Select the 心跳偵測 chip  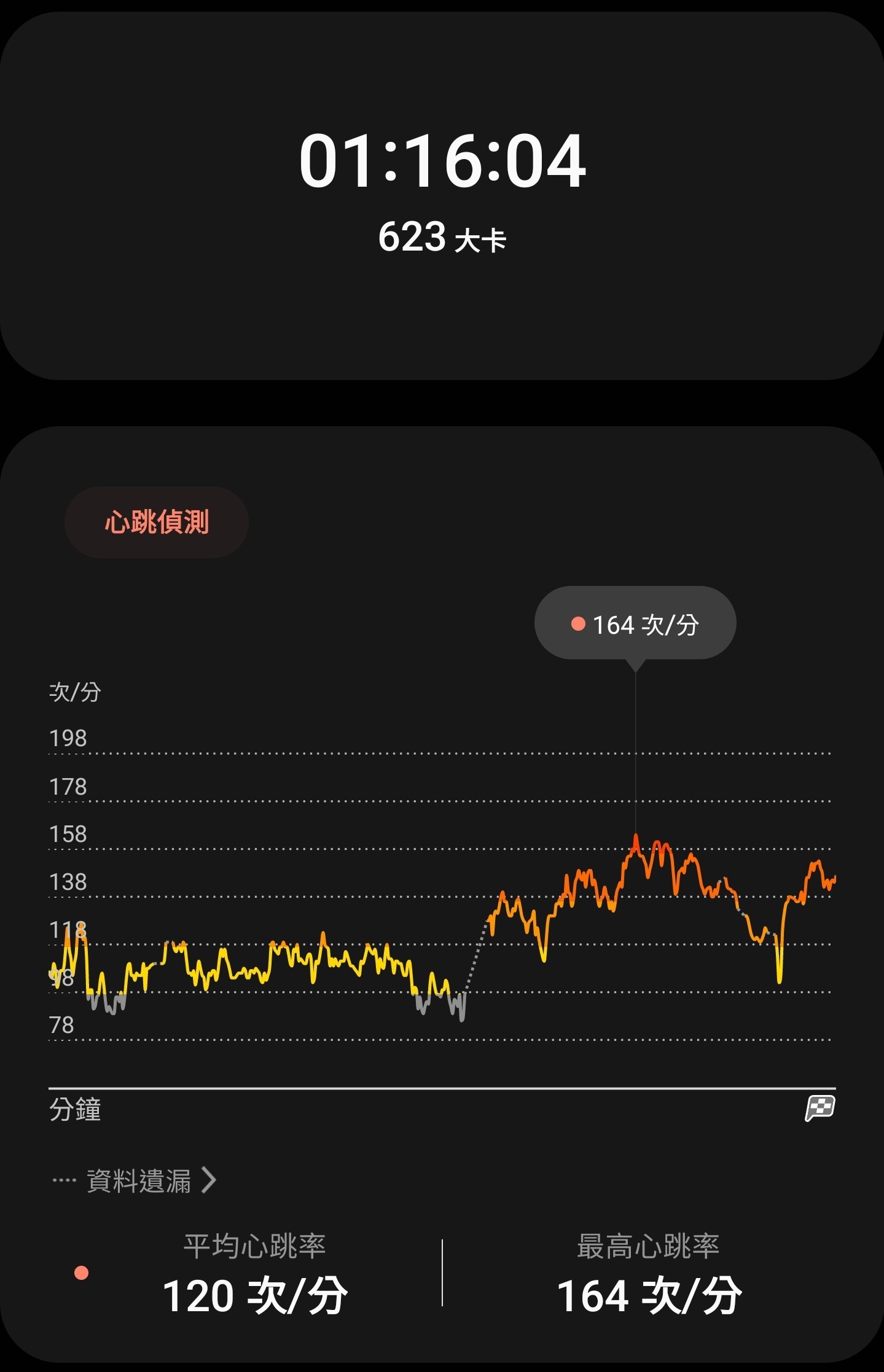pos(157,522)
